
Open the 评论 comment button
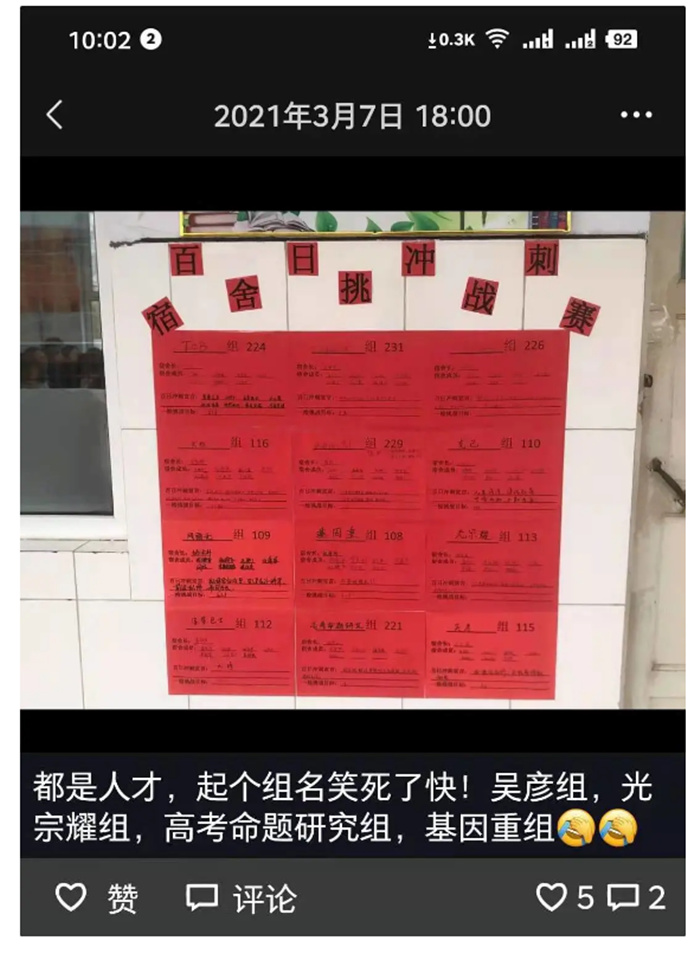pos(241,897)
